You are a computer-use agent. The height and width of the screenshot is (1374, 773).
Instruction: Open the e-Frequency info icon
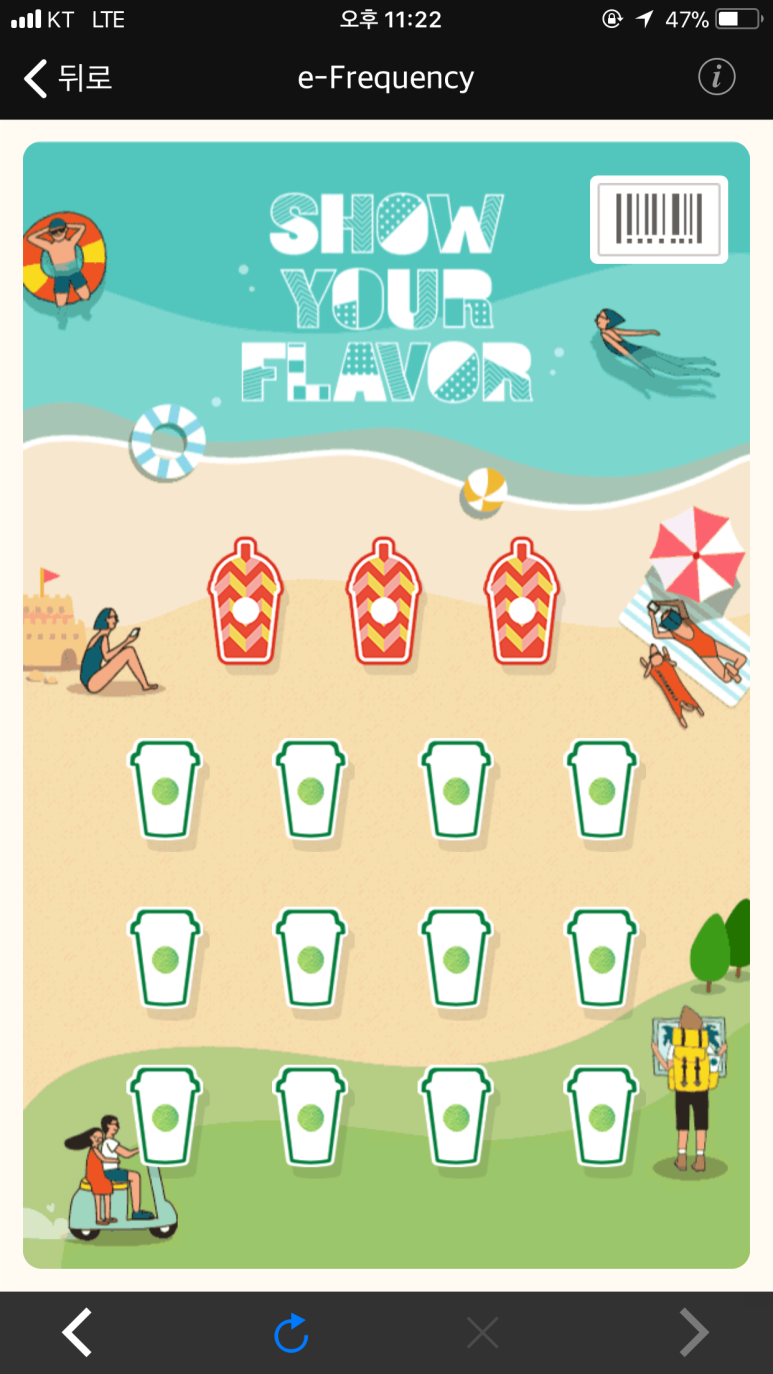pyautogui.click(x=716, y=78)
